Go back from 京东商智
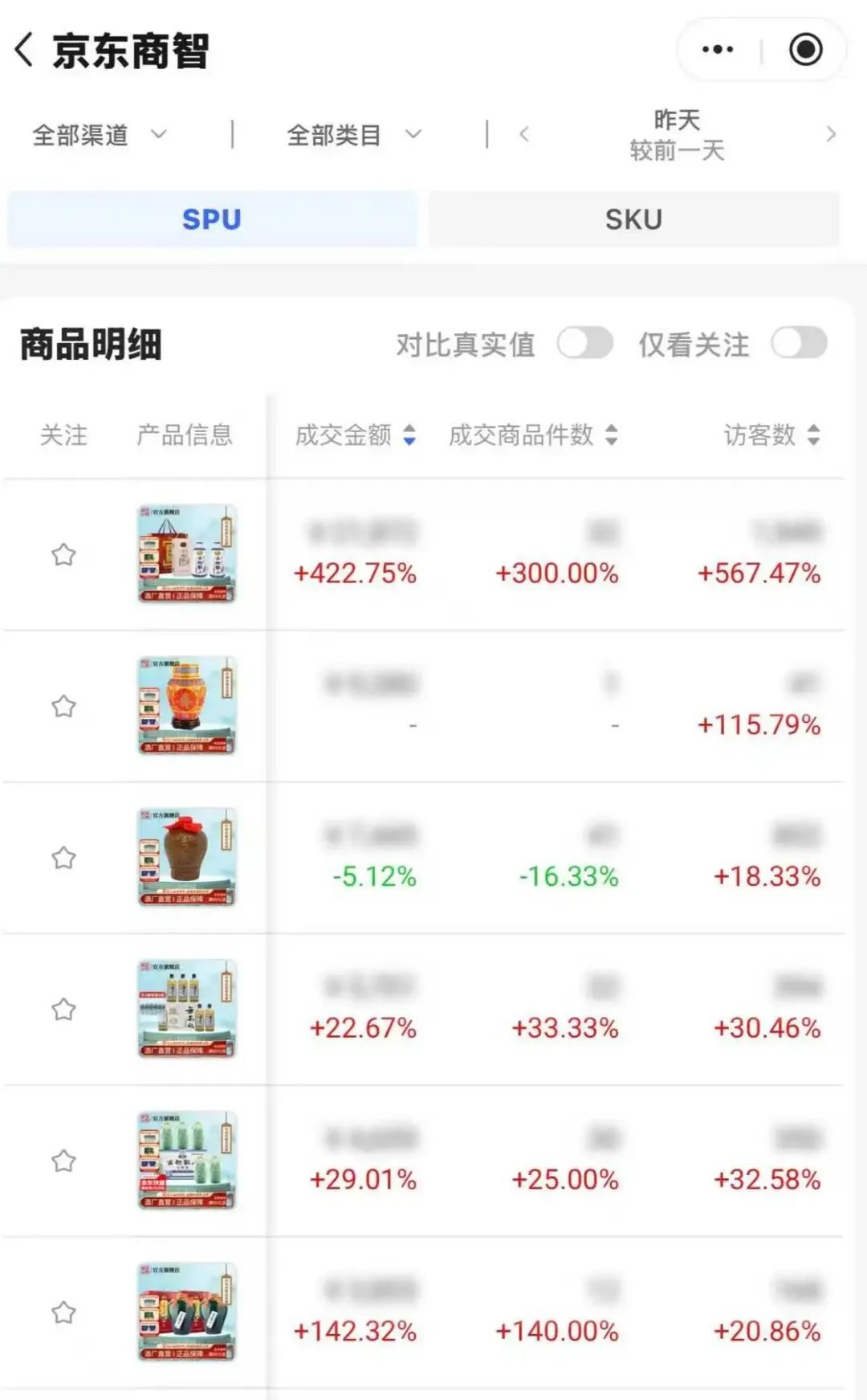This screenshot has width=867, height=1400. tap(24, 50)
